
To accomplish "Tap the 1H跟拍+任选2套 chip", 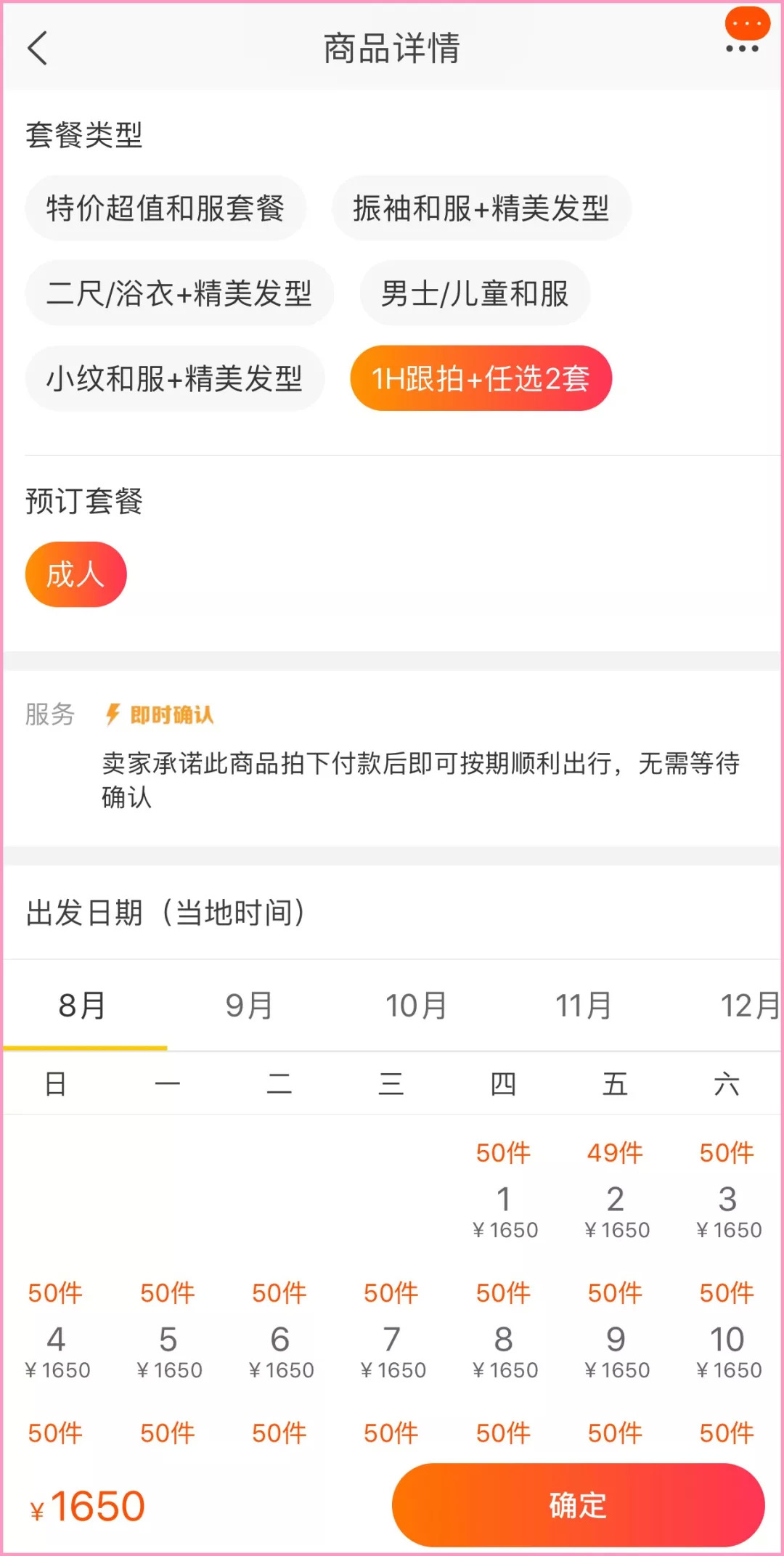I will point(481,378).
